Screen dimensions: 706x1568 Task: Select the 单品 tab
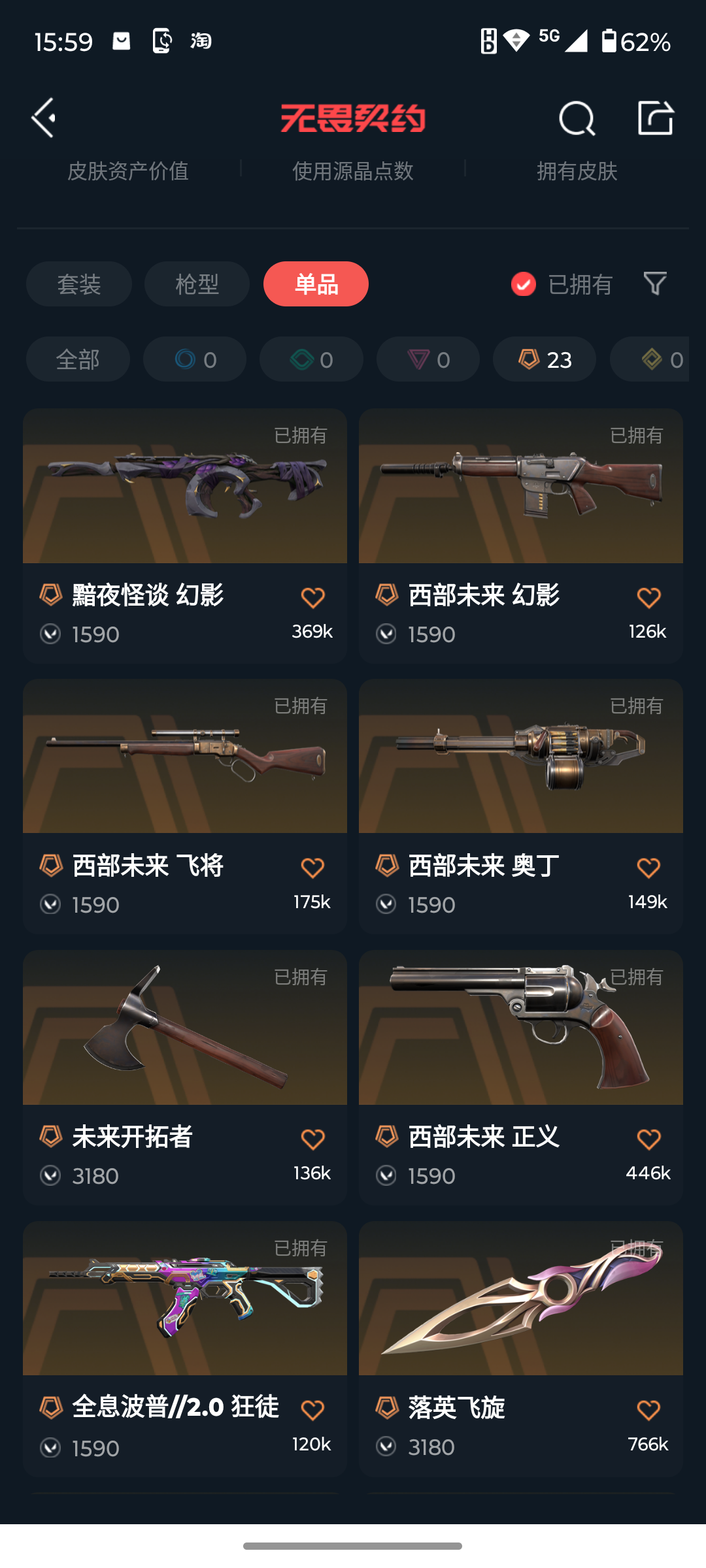pos(316,284)
